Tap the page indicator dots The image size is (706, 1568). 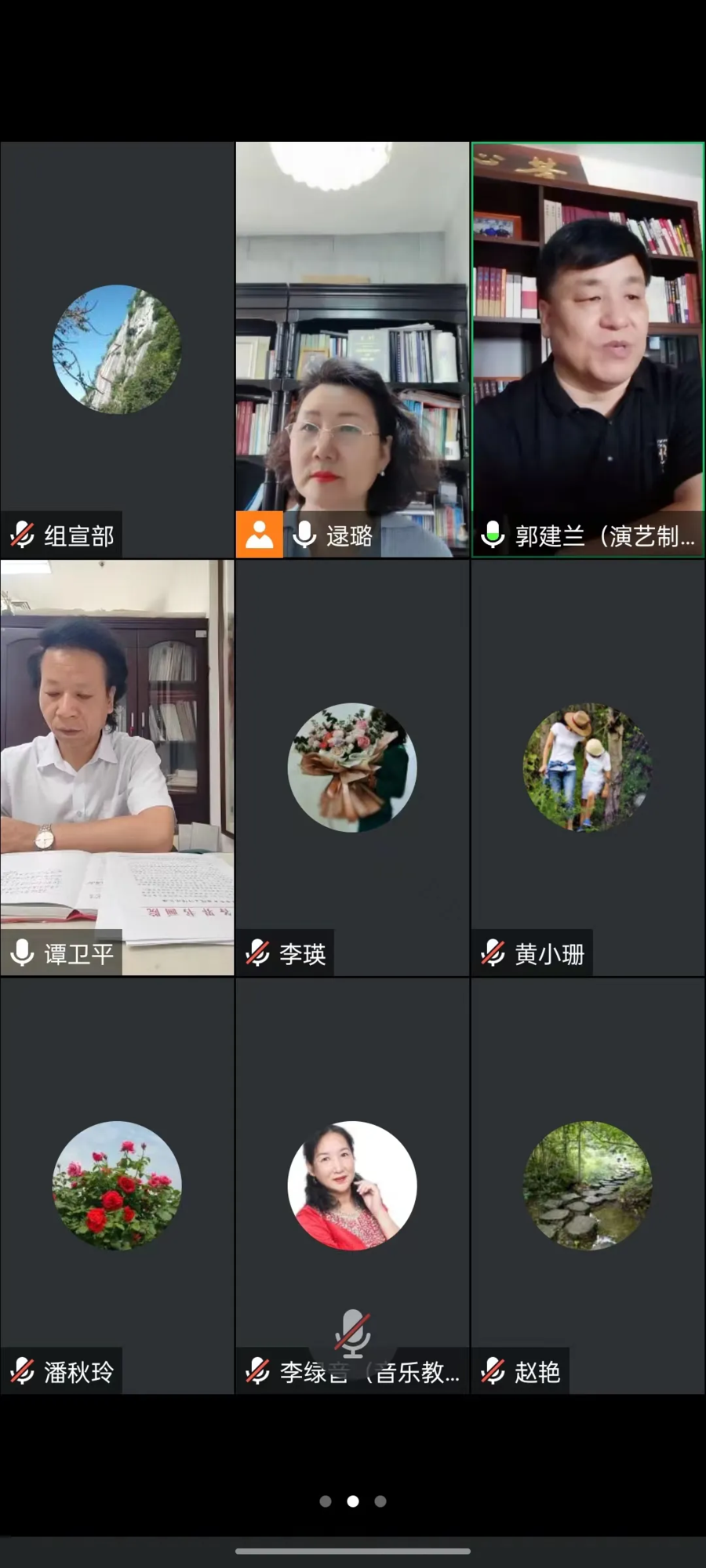tap(353, 1501)
